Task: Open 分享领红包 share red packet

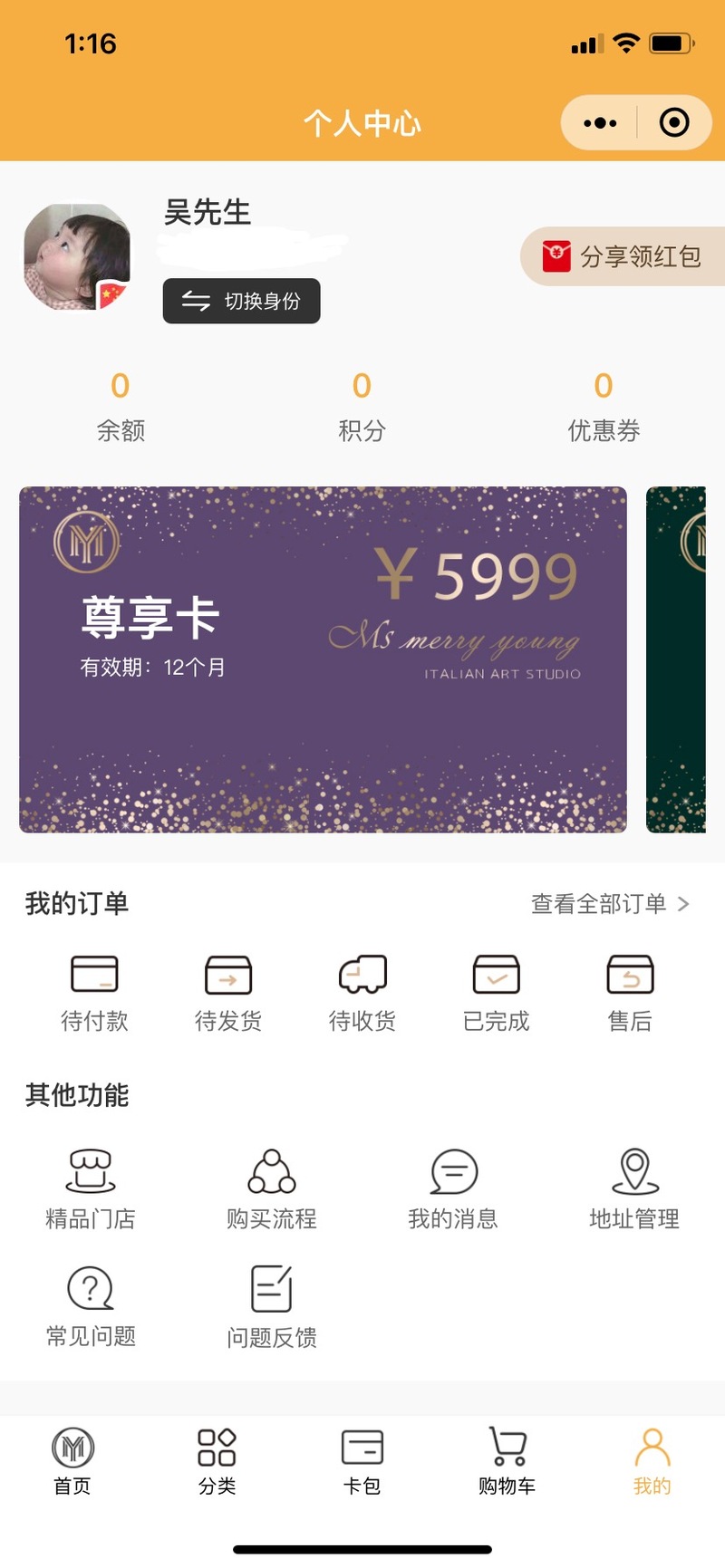Action: [x=624, y=256]
